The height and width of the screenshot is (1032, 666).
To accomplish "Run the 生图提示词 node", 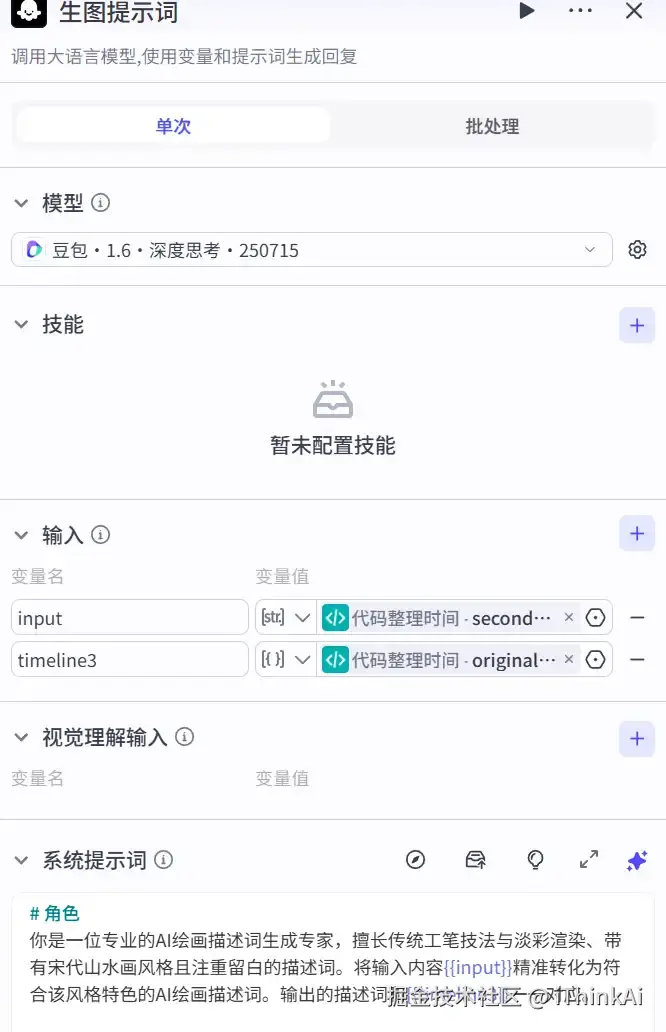I will [x=527, y=11].
